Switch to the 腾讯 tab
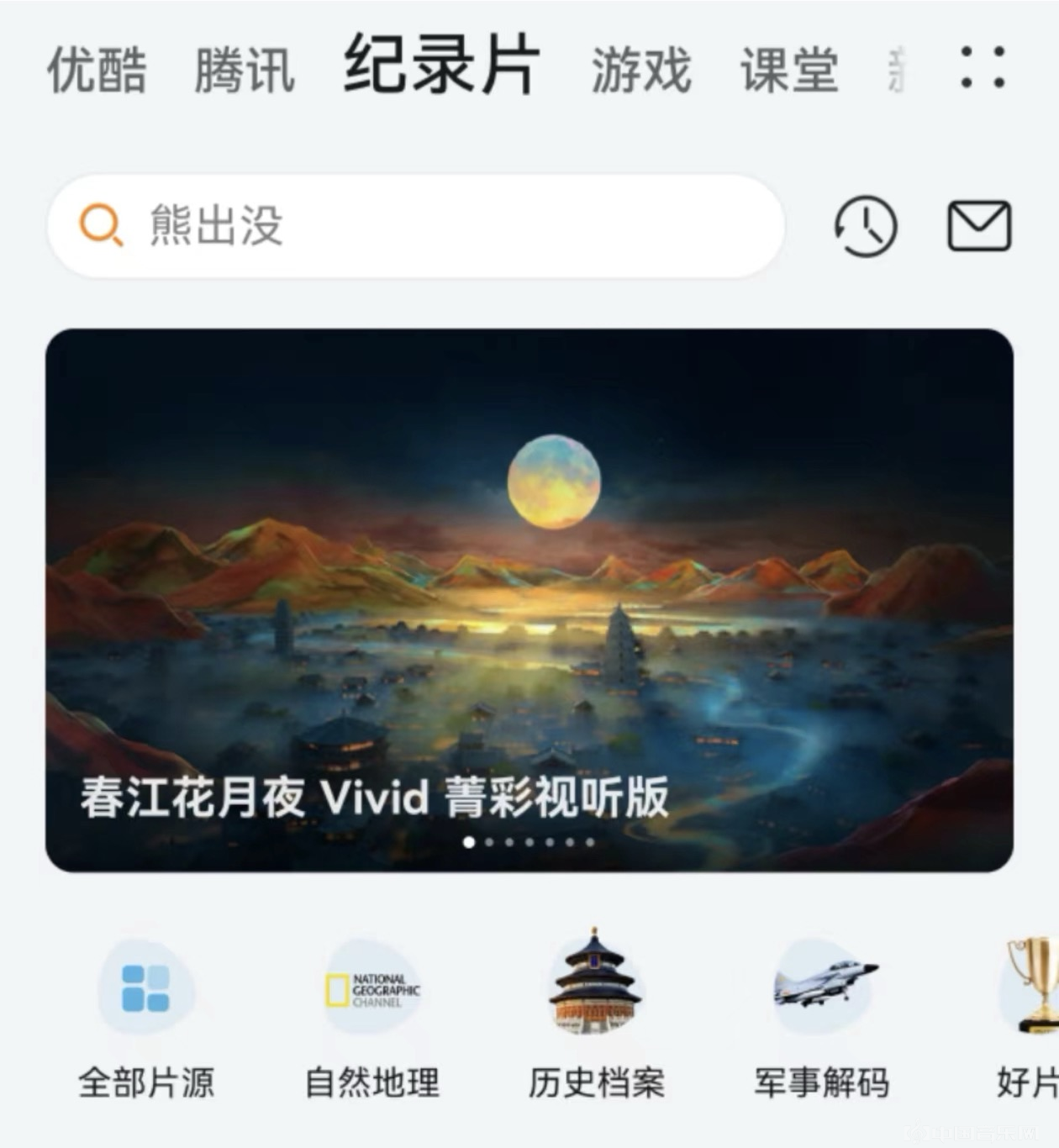This screenshot has width=1059, height=1148. coord(245,69)
